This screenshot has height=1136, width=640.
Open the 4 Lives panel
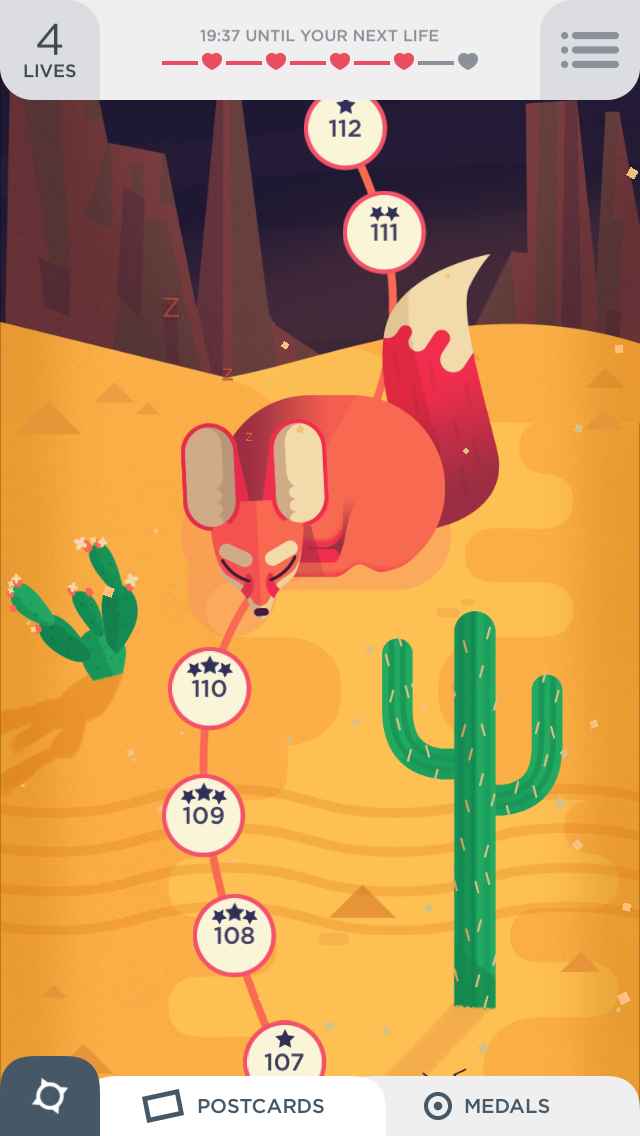point(49,50)
